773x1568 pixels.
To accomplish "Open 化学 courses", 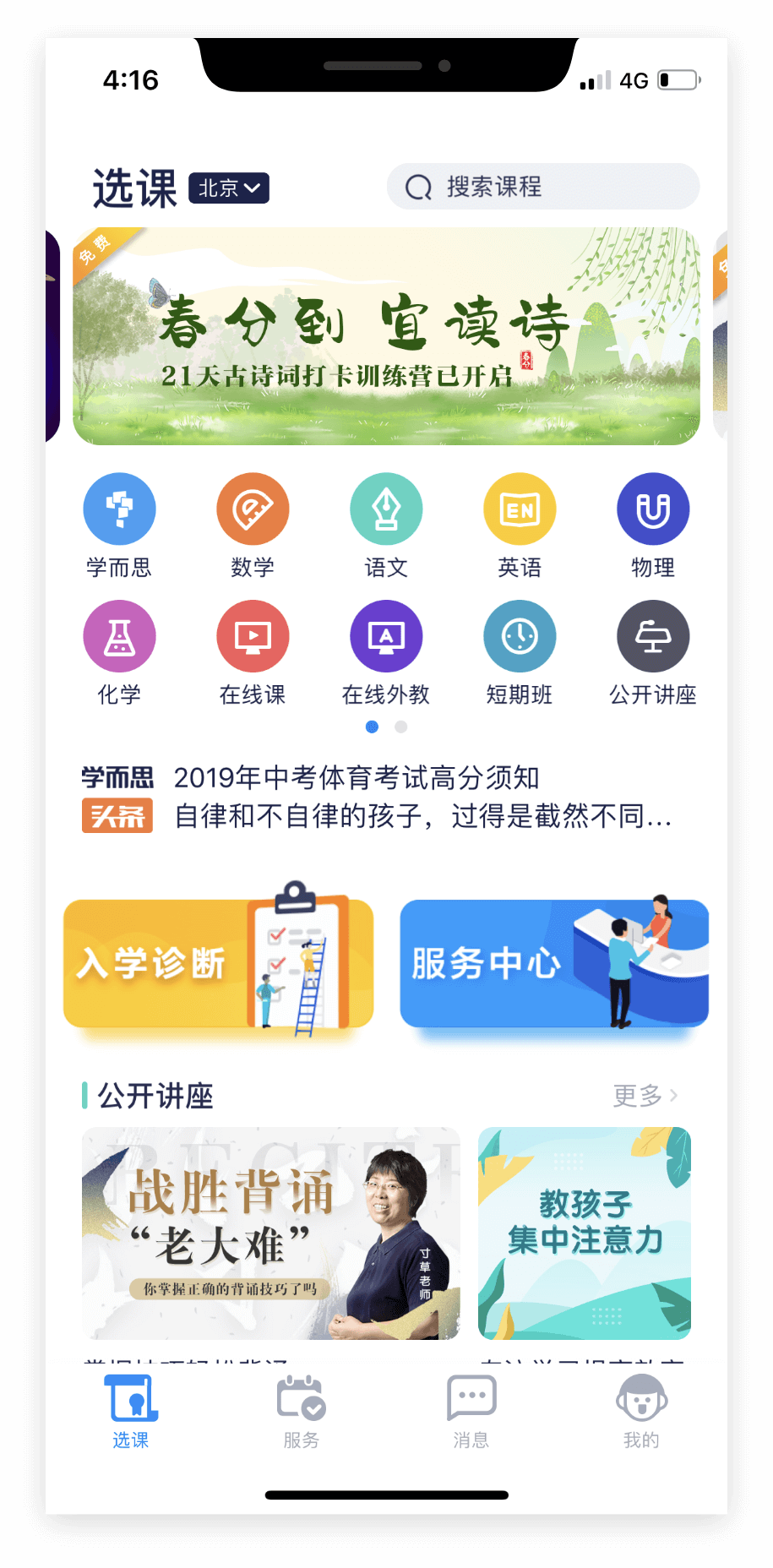I will click(x=119, y=637).
